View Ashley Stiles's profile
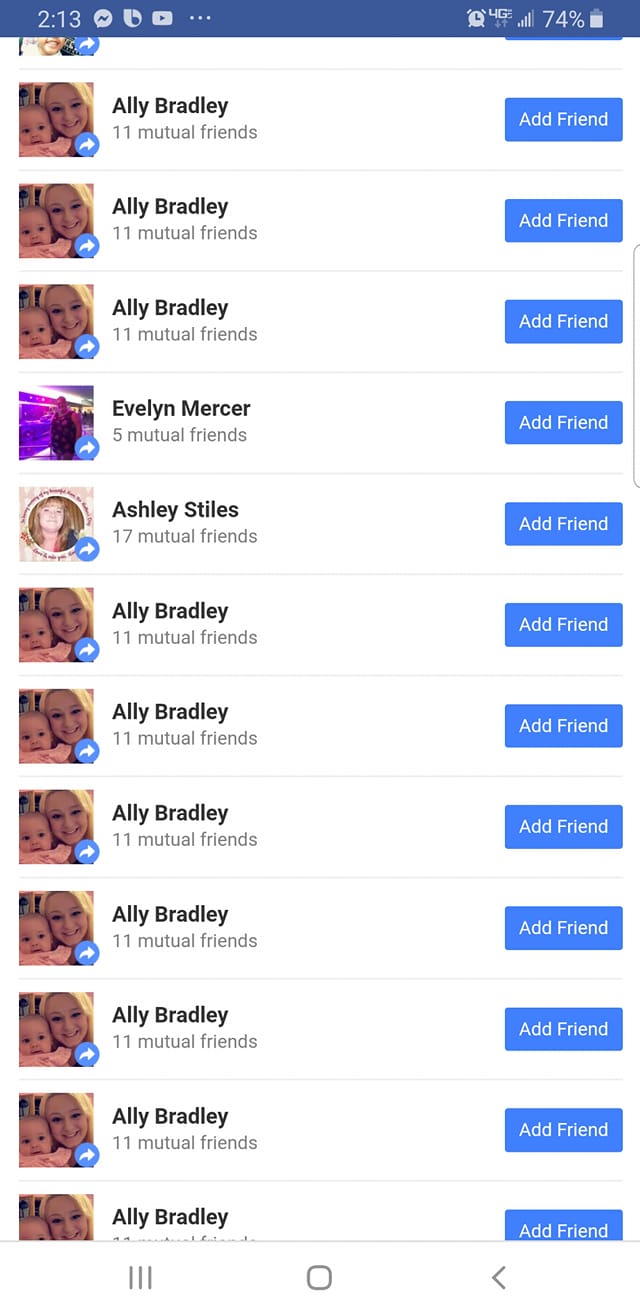This screenshot has width=640, height=1315. pyautogui.click(x=175, y=510)
